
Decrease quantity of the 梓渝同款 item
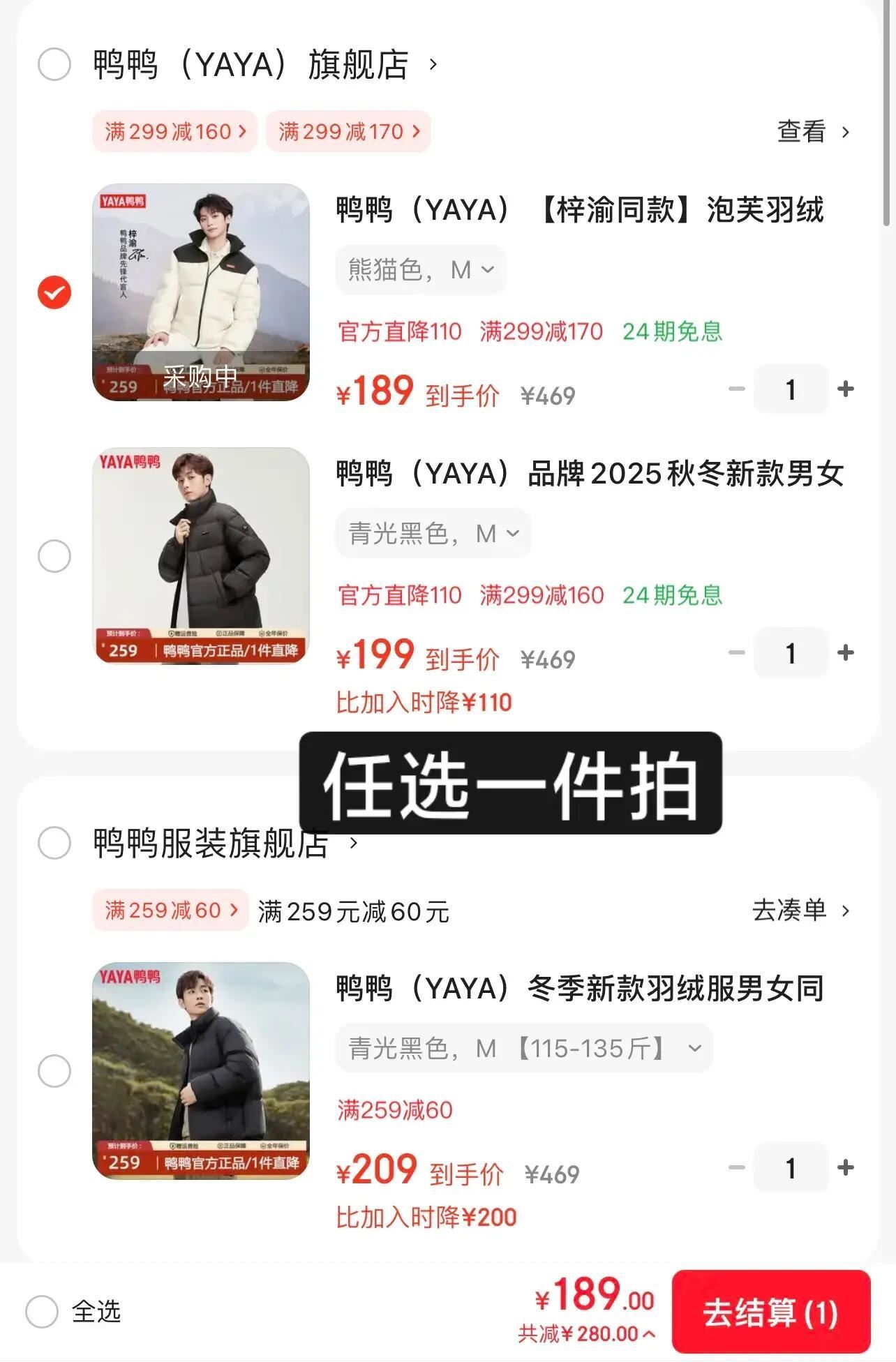pyautogui.click(x=737, y=389)
